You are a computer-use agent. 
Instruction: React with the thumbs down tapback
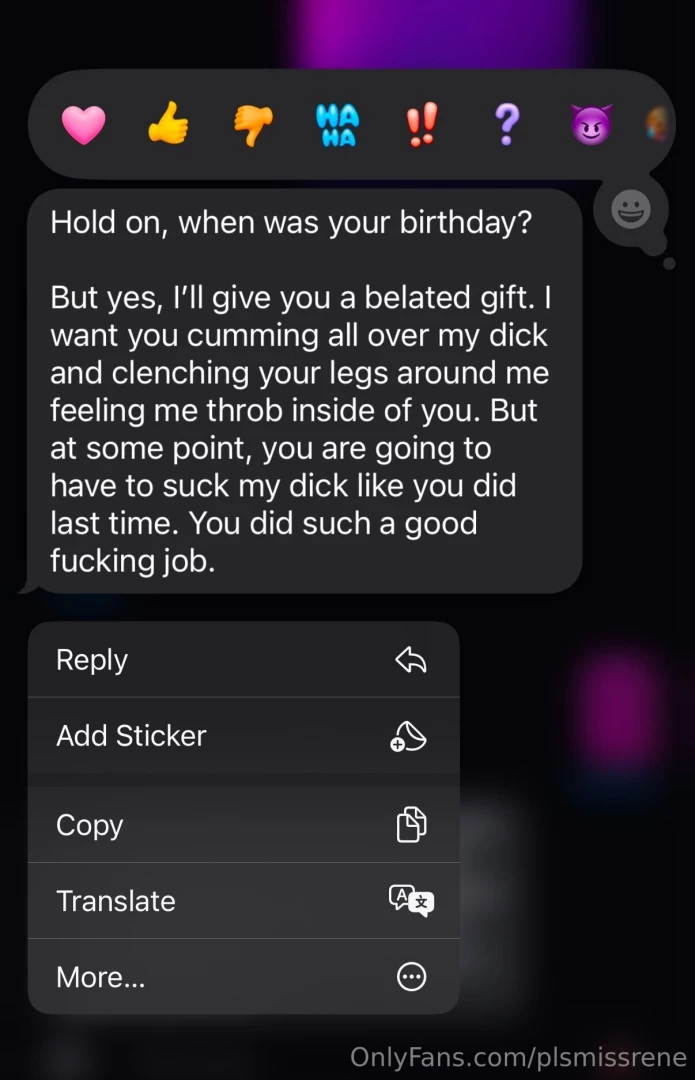click(x=253, y=126)
